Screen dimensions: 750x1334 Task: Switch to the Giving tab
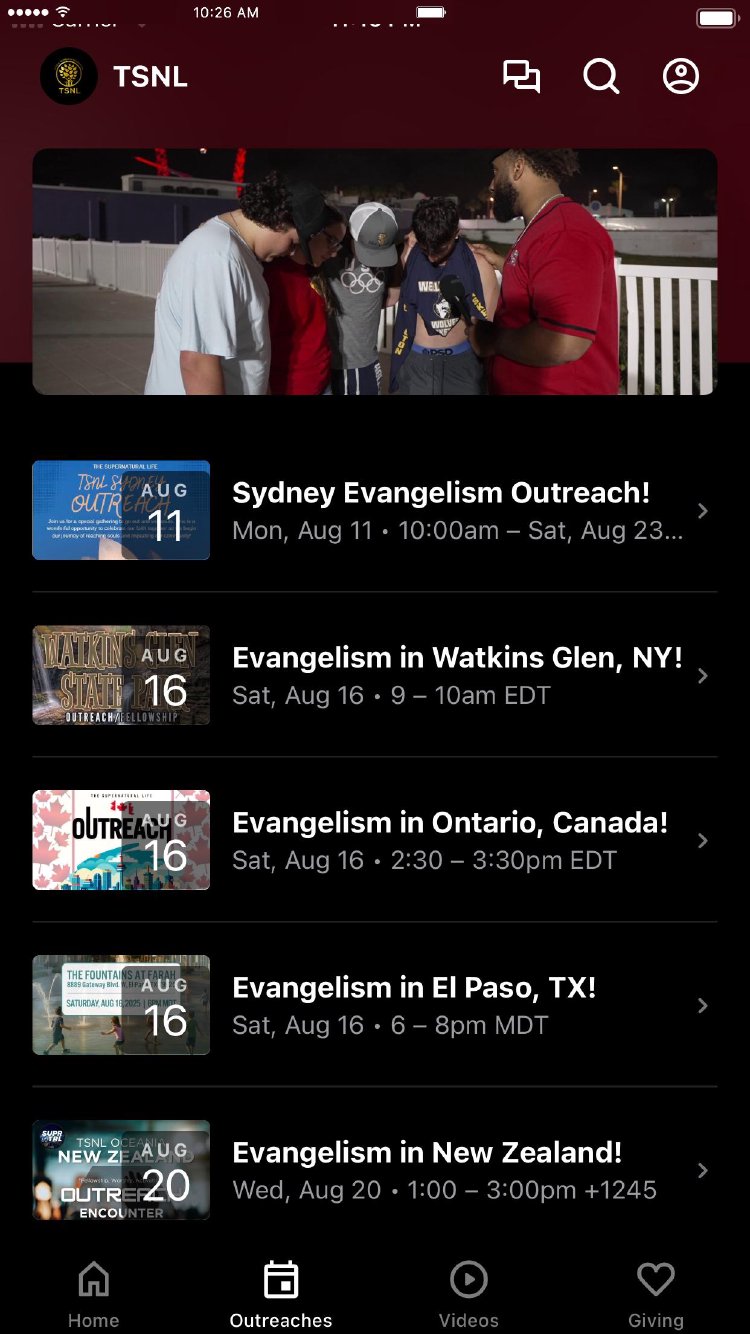pos(656,1293)
